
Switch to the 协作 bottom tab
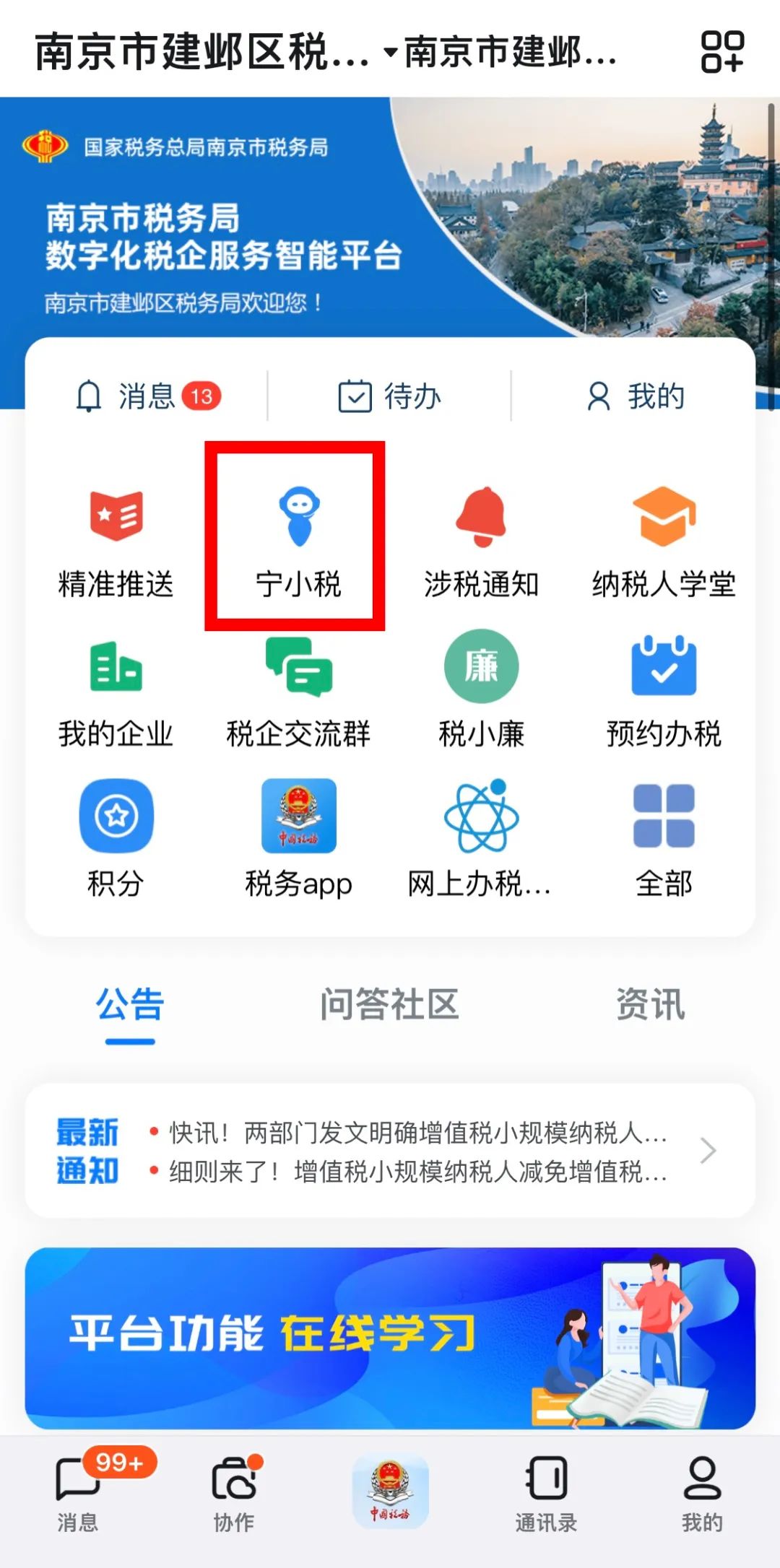pyautogui.click(x=234, y=1493)
